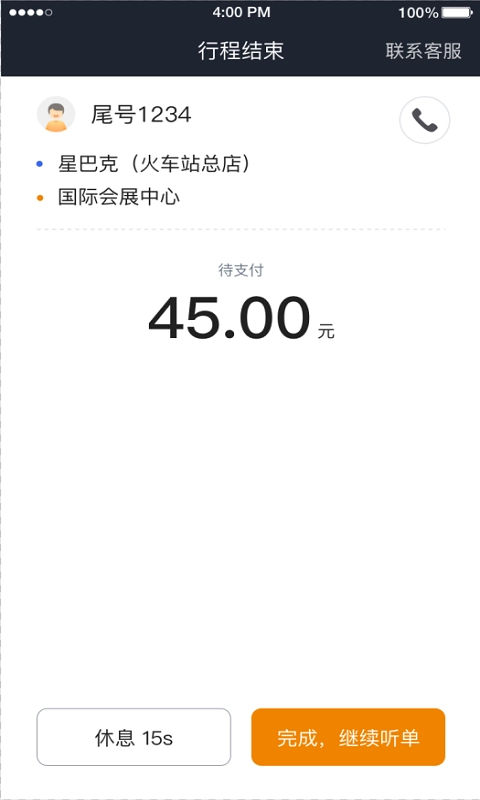Tap the 休息 15s rest button
The width and height of the screenshot is (480, 800).
pyautogui.click(x=134, y=737)
